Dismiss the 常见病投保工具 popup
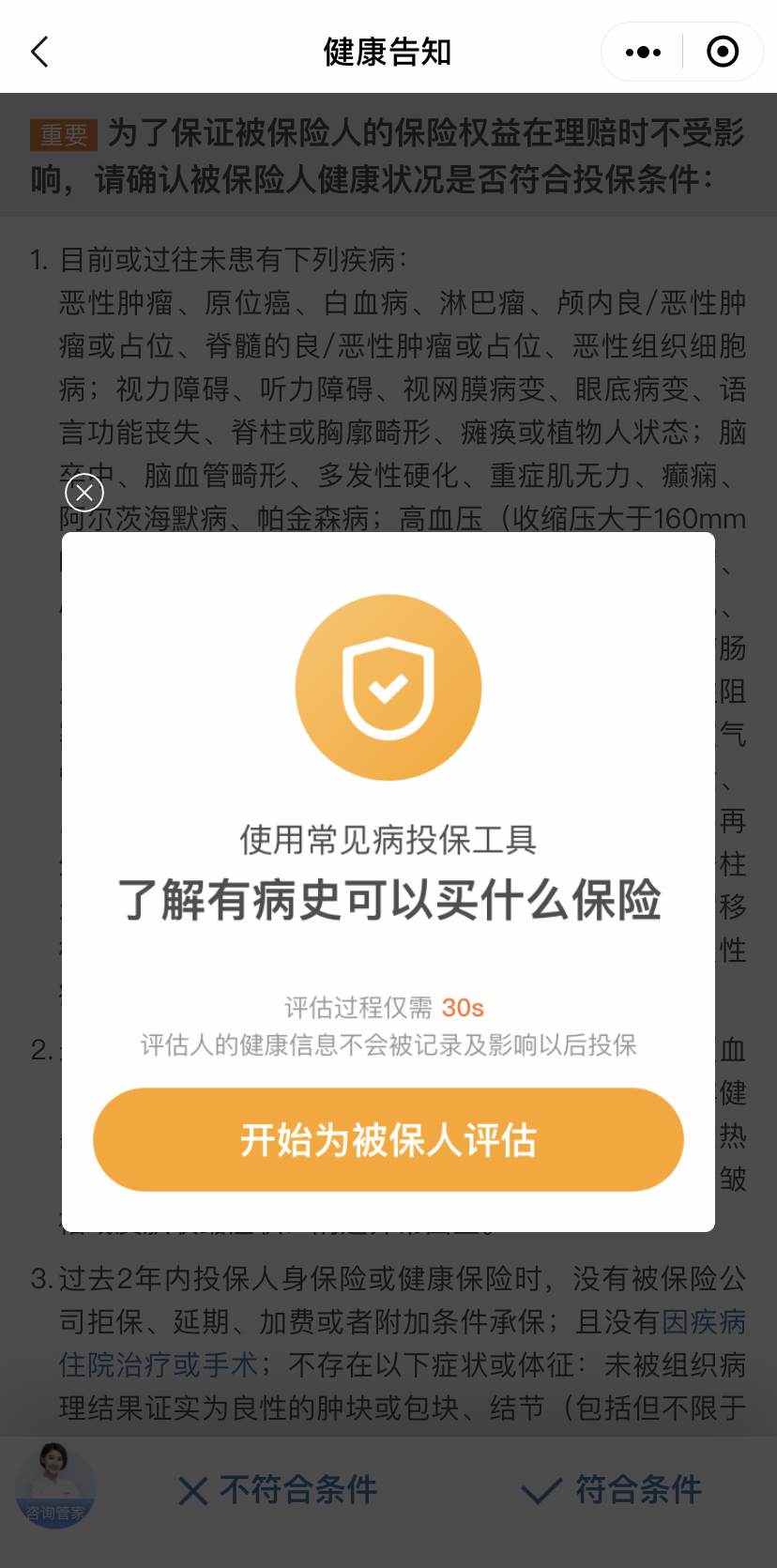Screen dimensions: 777x1568 [84, 493]
